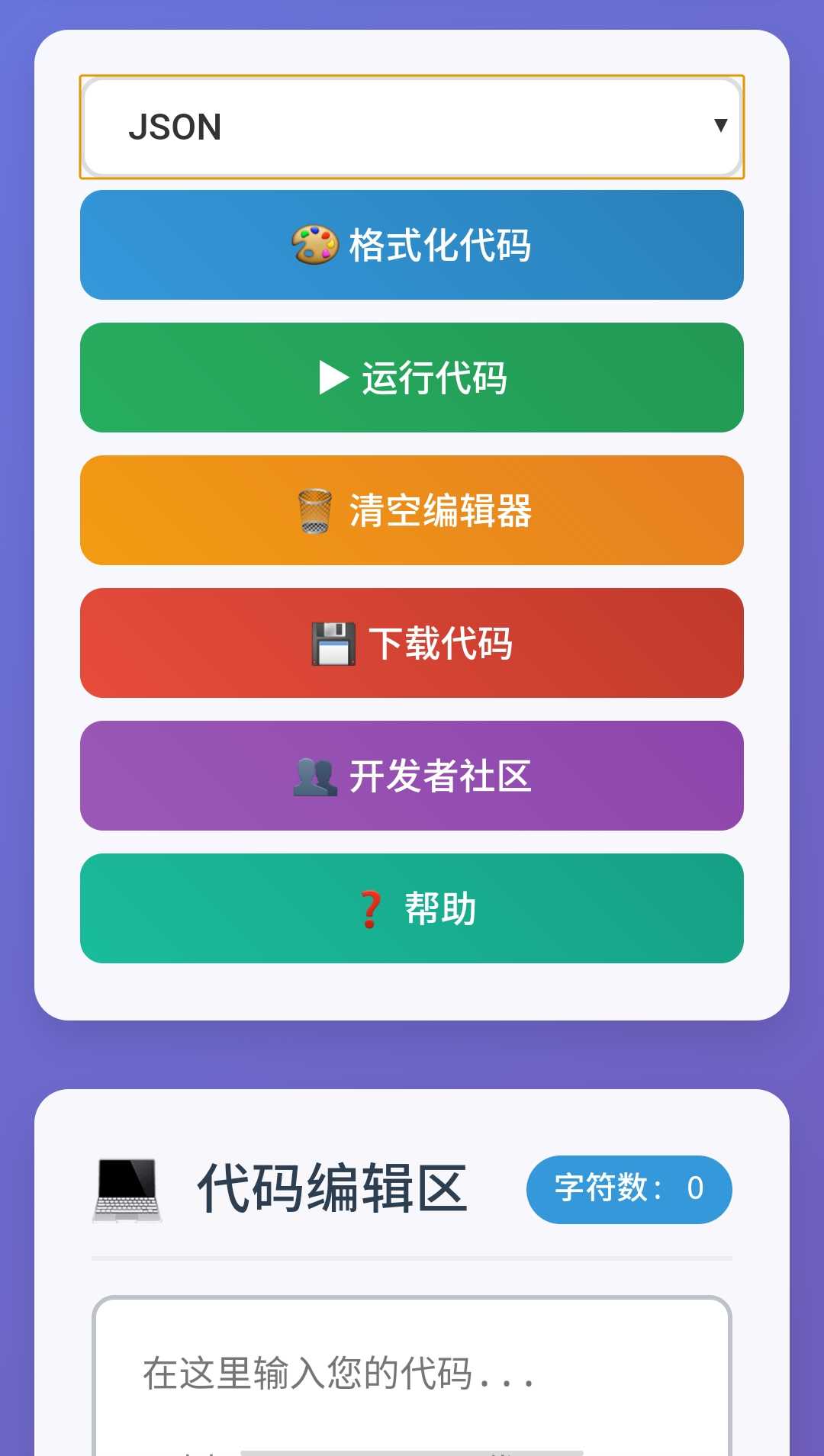Focus the code input text area
824x1456 pixels.
(412, 1377)
